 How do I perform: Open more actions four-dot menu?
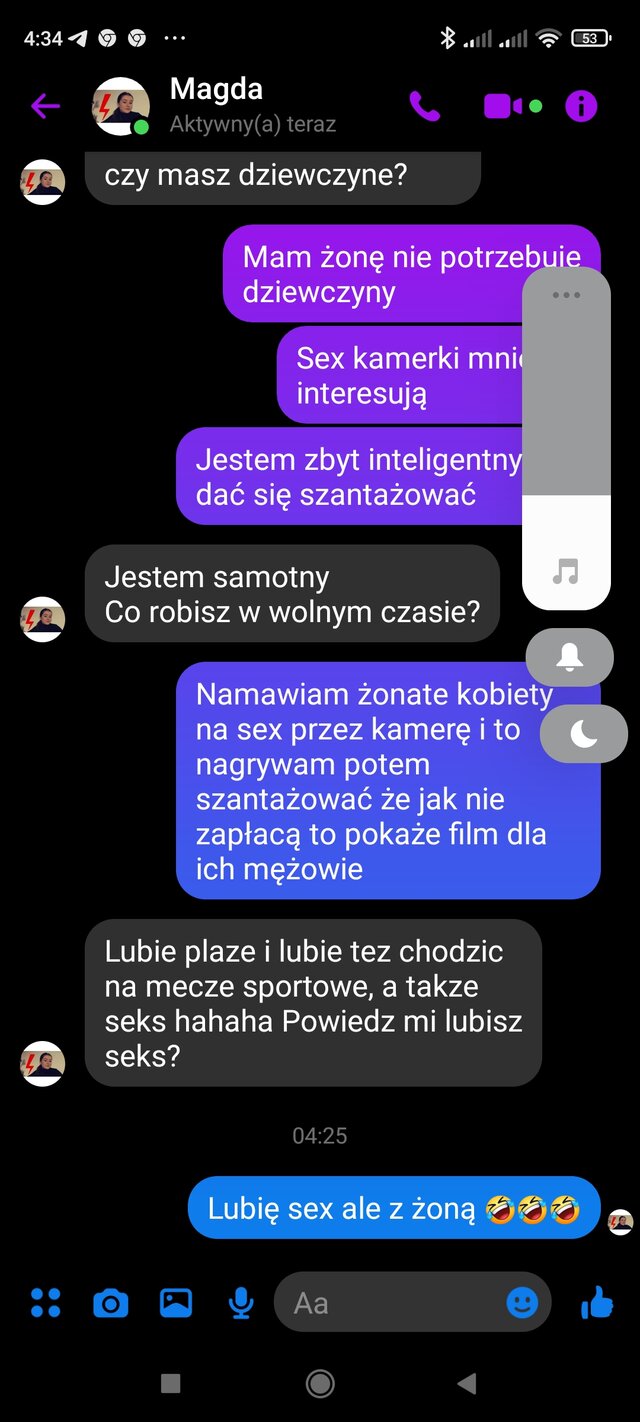(x=45, y=1302)
